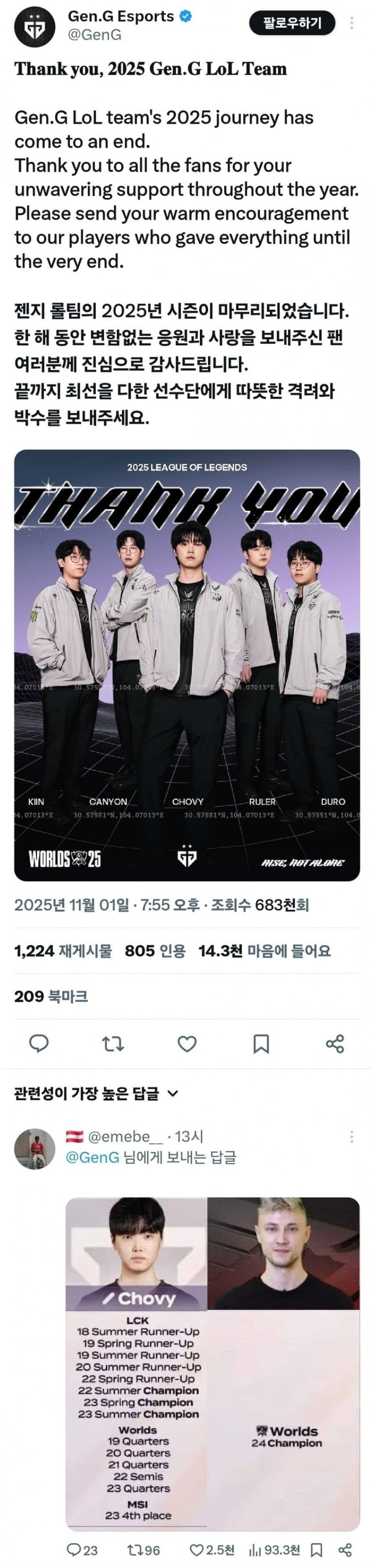This screenshot has height=1568, width=374.
Task: Open Gen.G Esports profile picture
Action: [35, 26]
